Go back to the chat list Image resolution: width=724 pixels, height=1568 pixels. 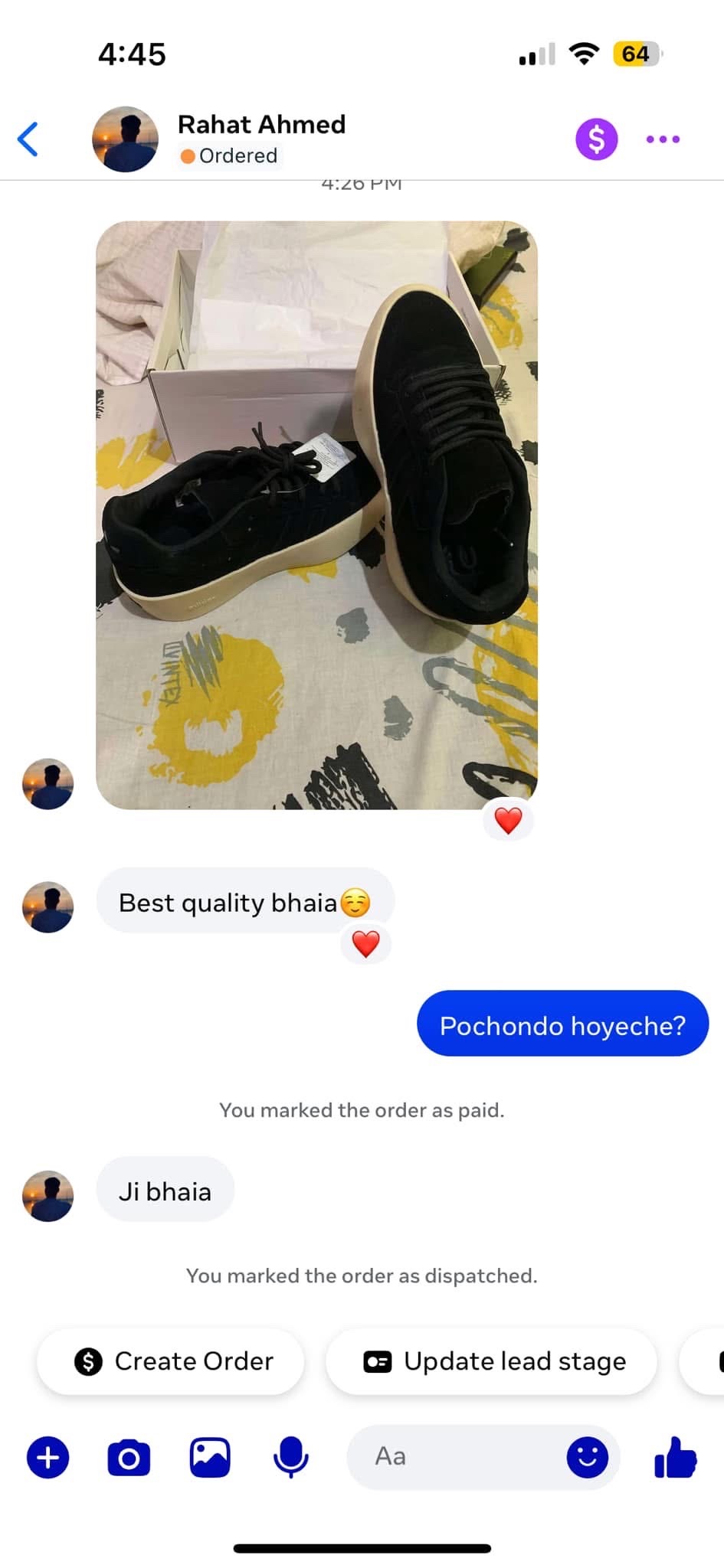tap(28, 139)
